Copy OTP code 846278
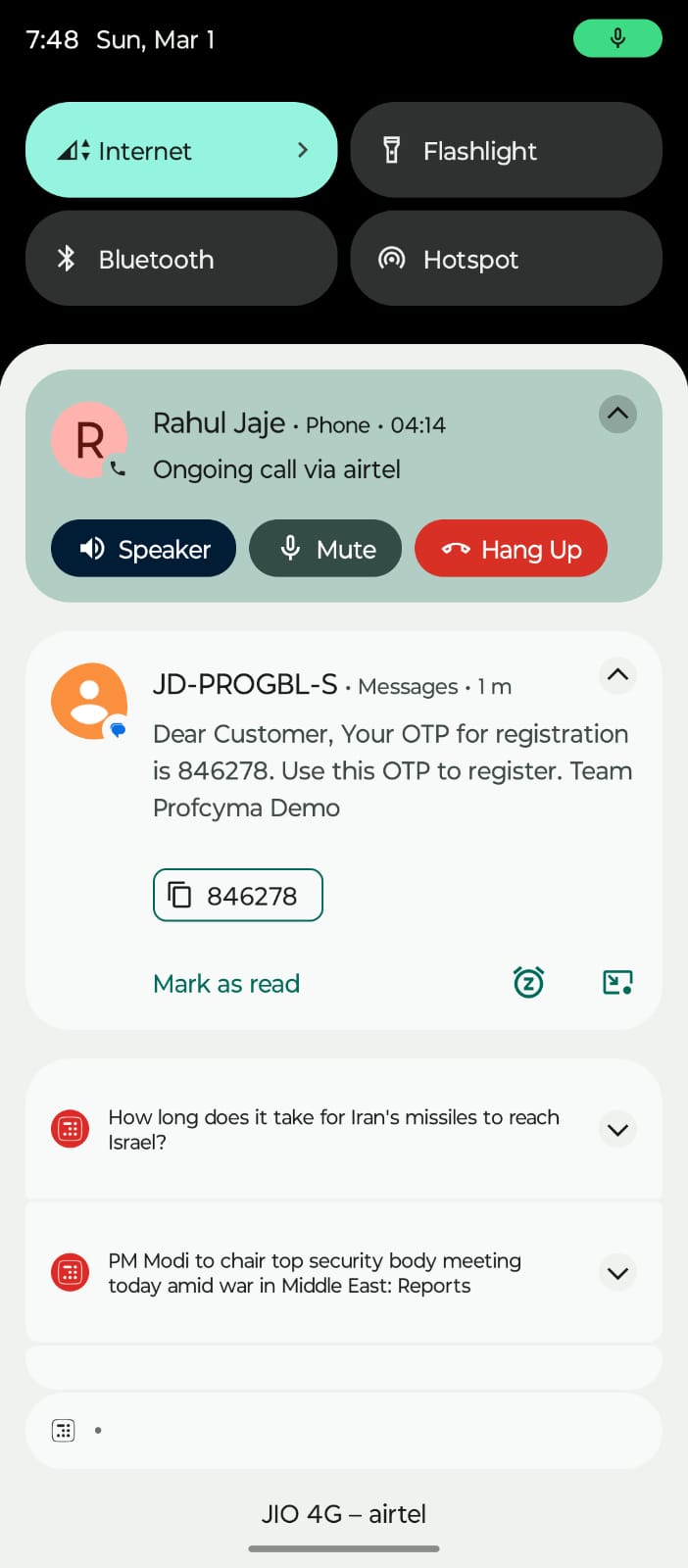This screenshot has height=1568, width=688. coord(238,896)
